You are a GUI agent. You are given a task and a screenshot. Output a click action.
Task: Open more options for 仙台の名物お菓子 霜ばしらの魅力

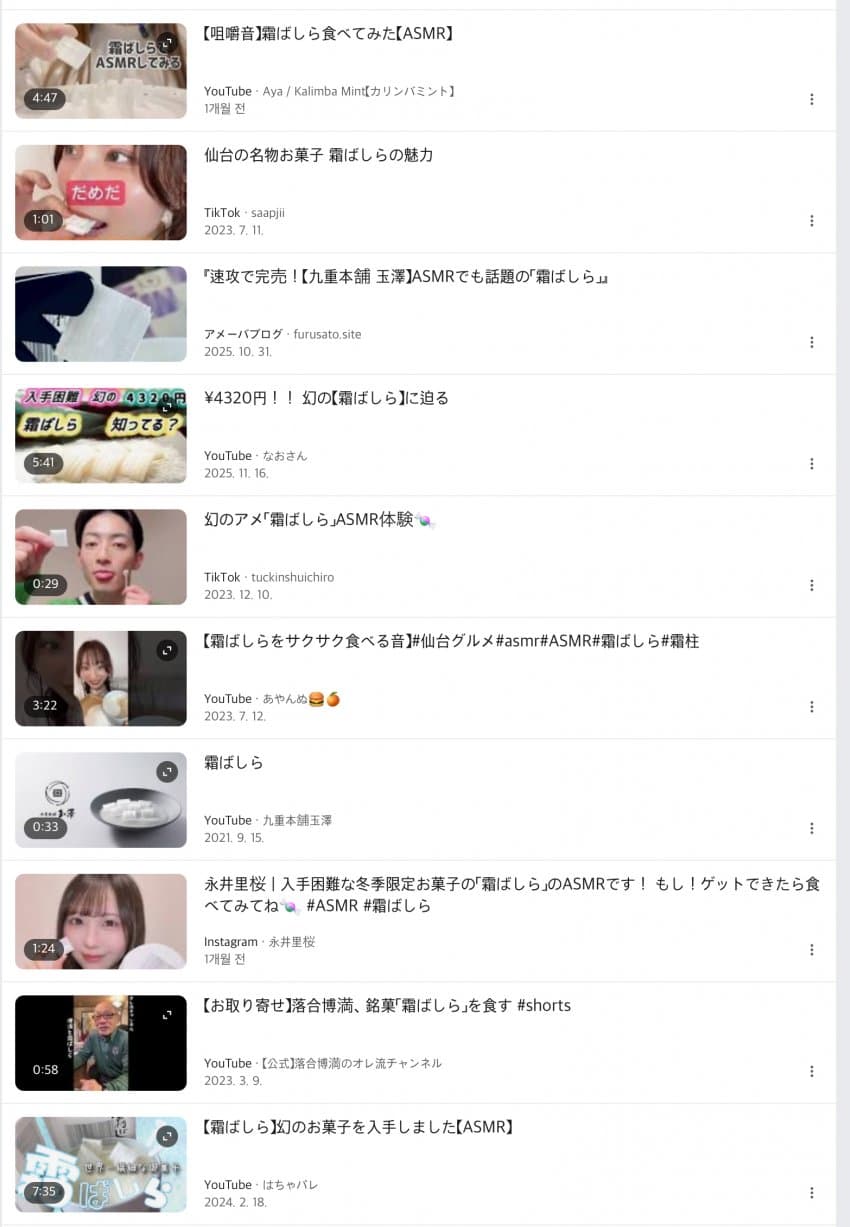[811, 221]
